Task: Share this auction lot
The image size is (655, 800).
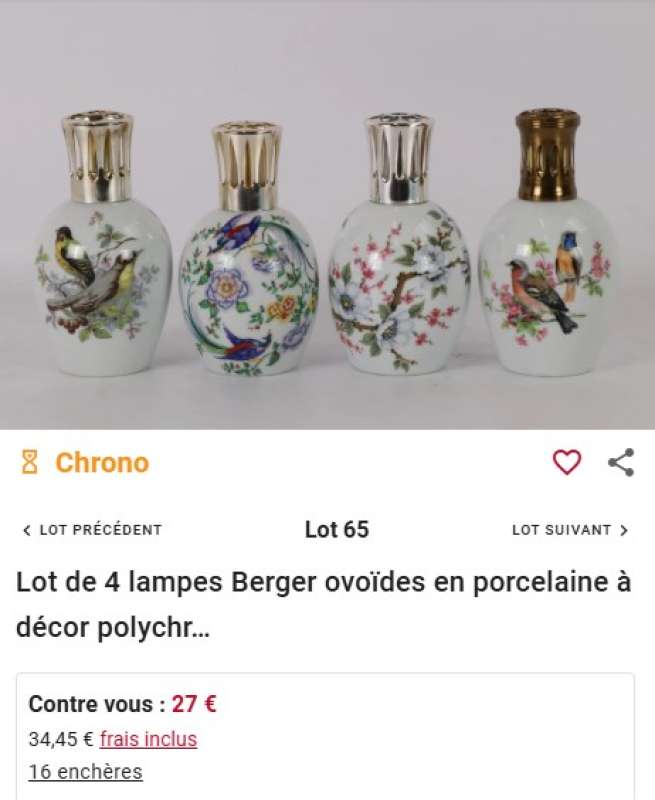Action: point(621,462)
